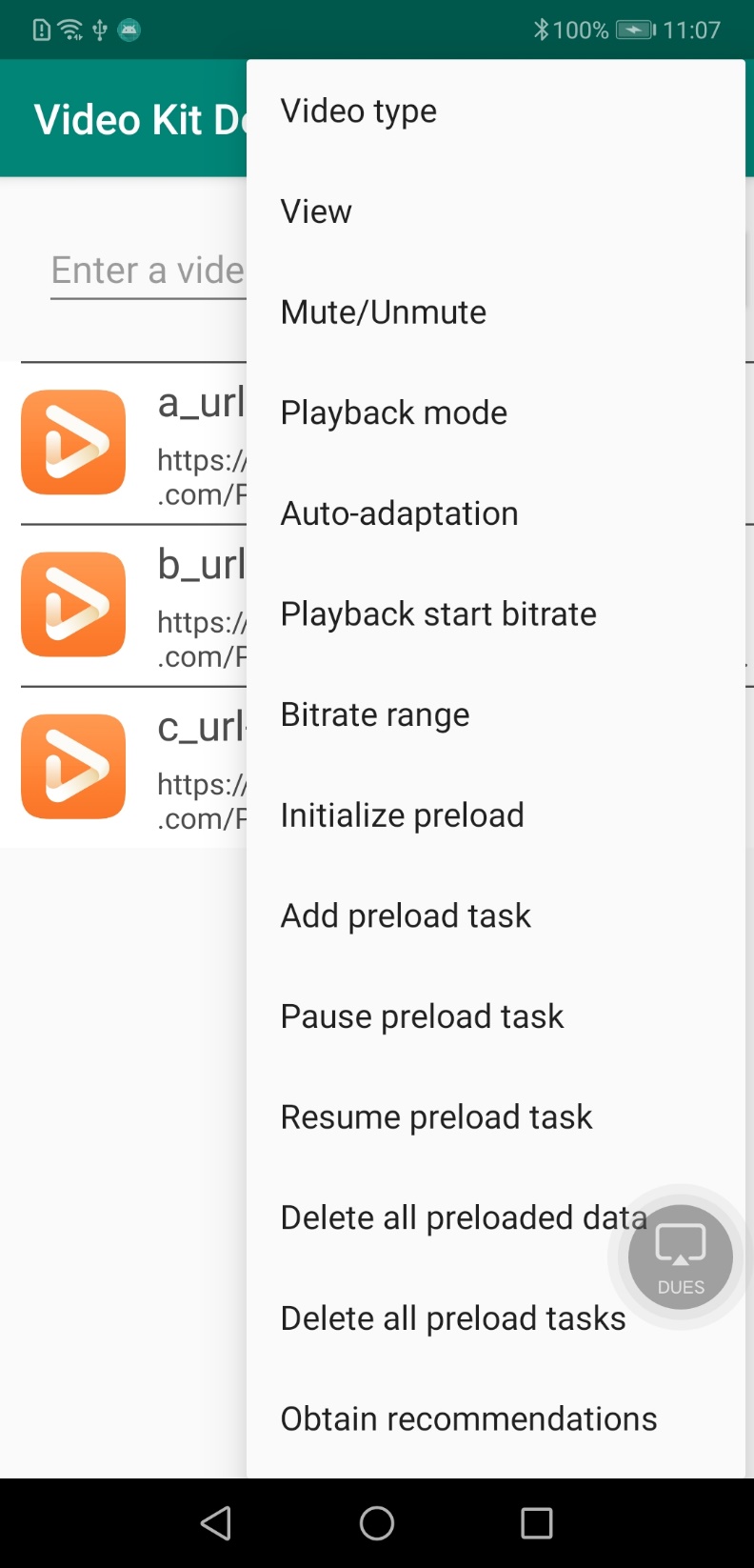
Task: Open Playback mode settings
Action: [495, 412]
